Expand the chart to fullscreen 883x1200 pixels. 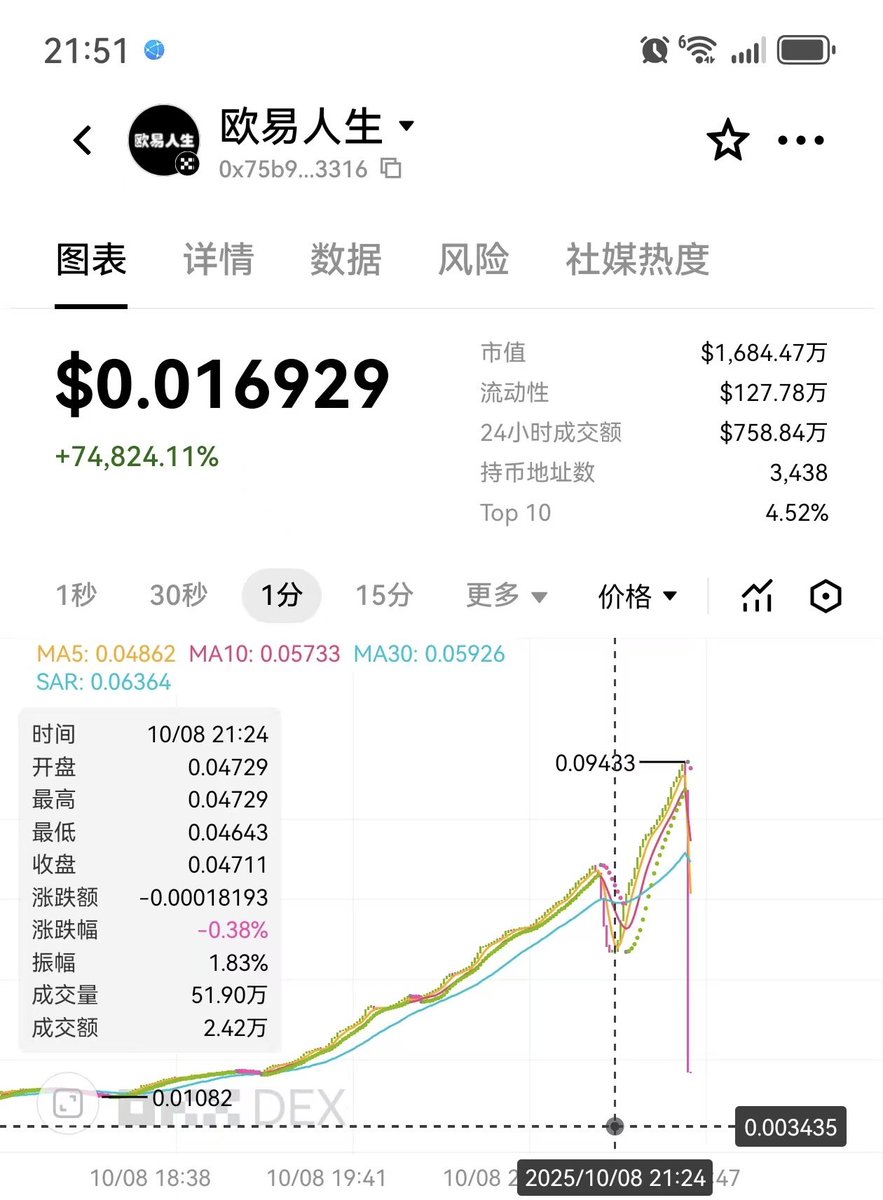[x=68, y=1104]
